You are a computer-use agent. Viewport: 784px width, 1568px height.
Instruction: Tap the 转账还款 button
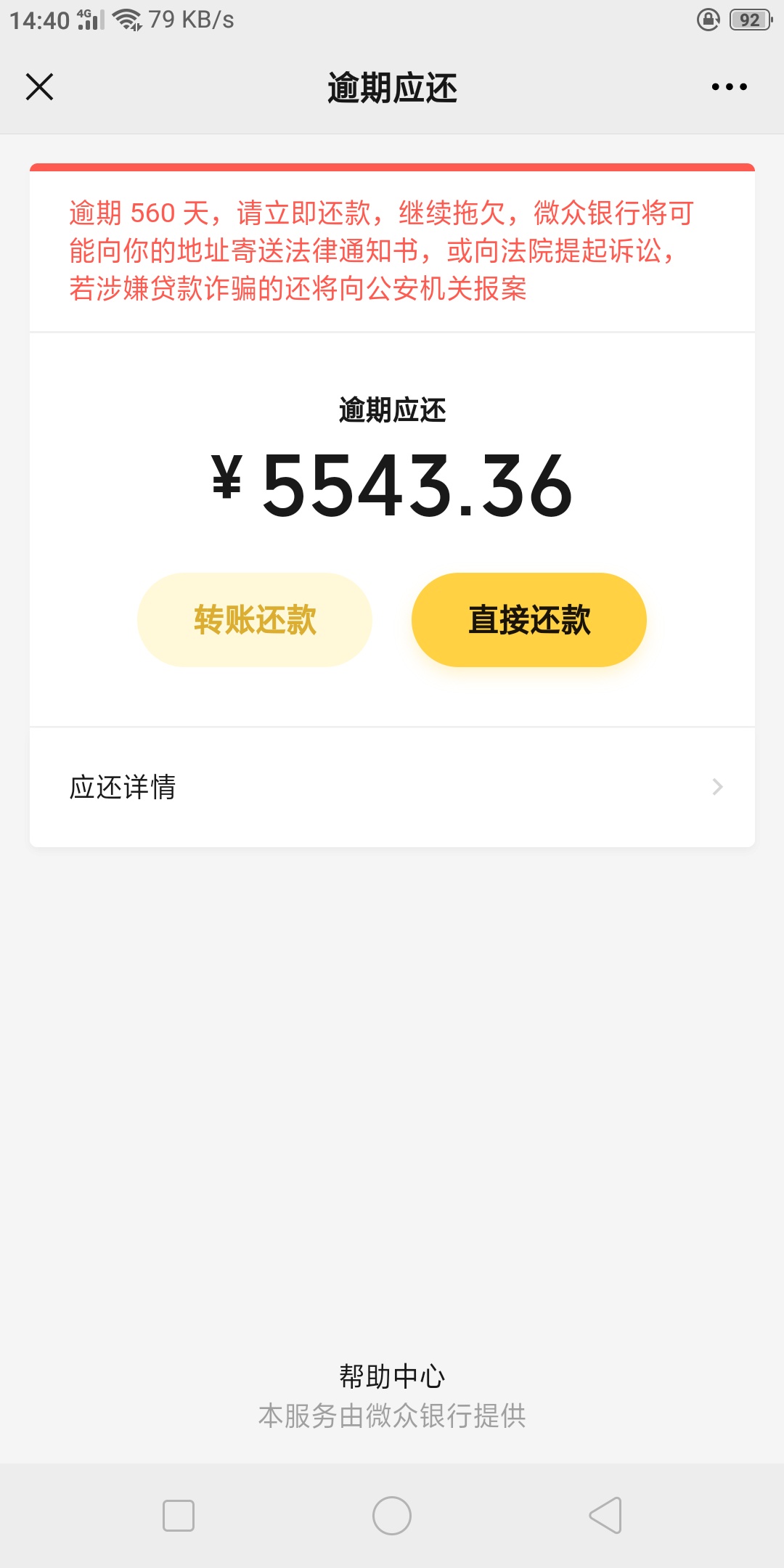point(255,620)
